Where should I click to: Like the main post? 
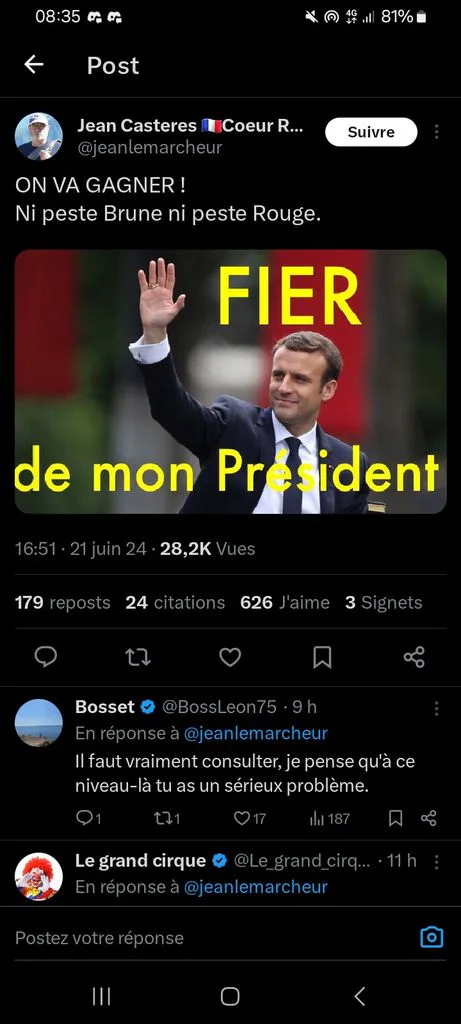click(230, 656)
